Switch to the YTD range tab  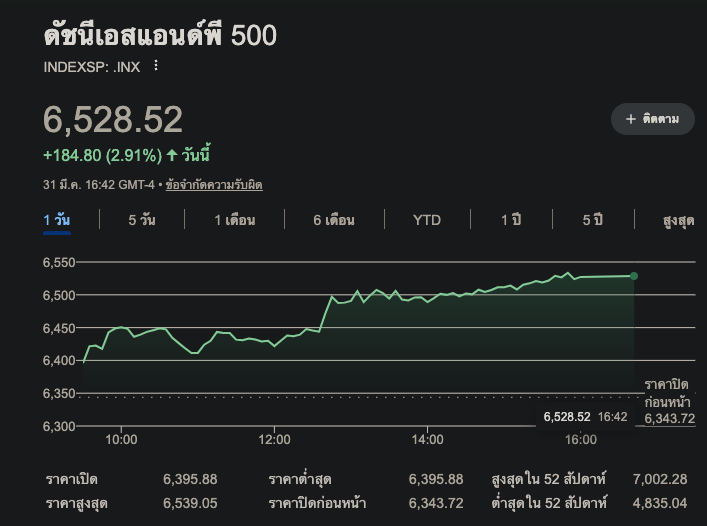pyautogui.click(x=427, y=220)
